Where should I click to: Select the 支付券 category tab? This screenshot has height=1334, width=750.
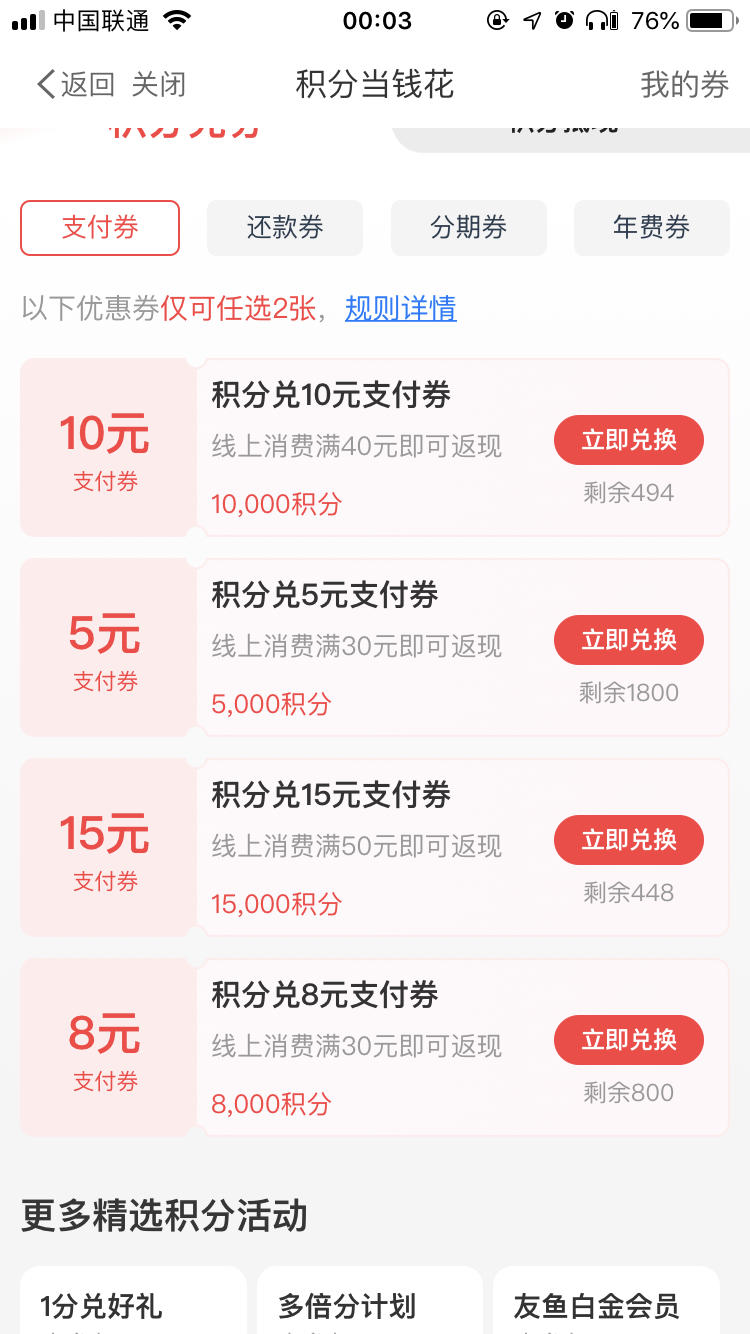tap(100, 228)
